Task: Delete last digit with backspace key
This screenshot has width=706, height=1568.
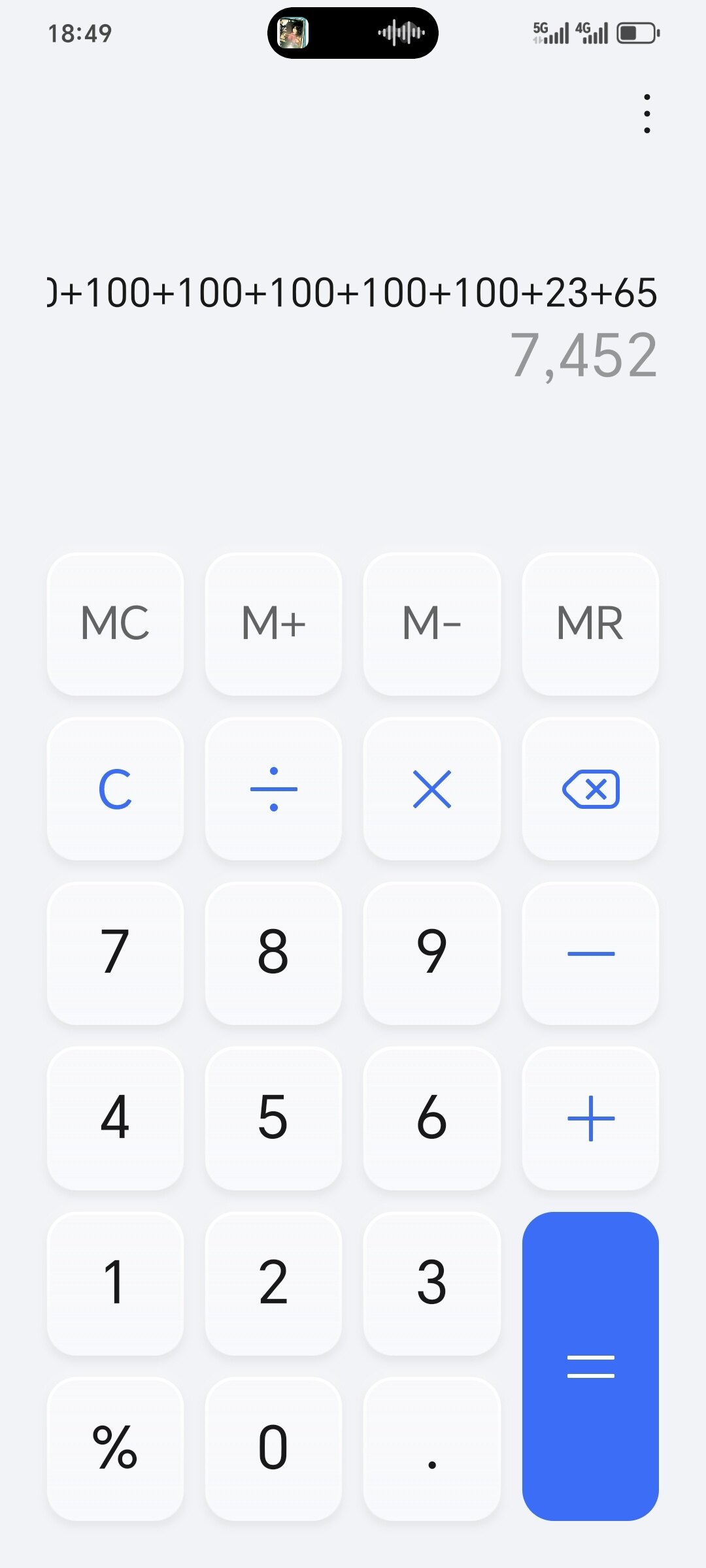Action: [x=590, y=789]
